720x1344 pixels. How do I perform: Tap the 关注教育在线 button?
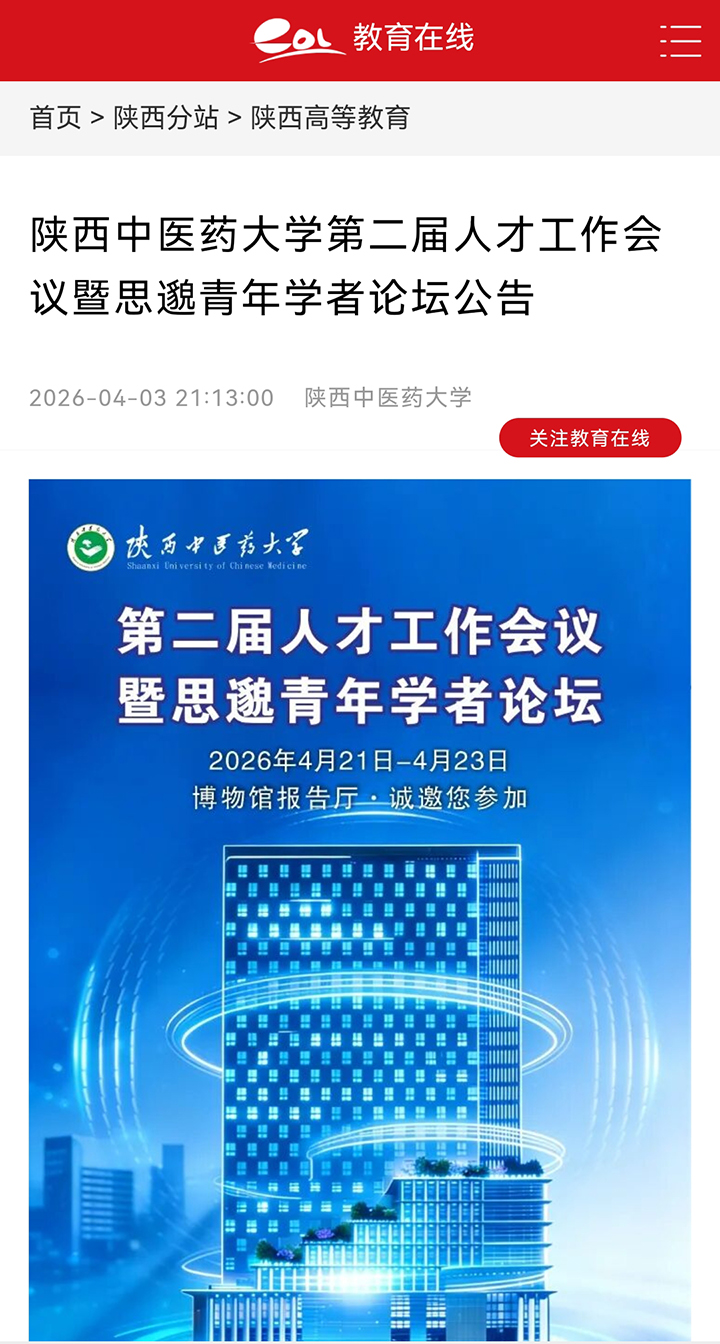pyautogui.click(x=590, y=438)
